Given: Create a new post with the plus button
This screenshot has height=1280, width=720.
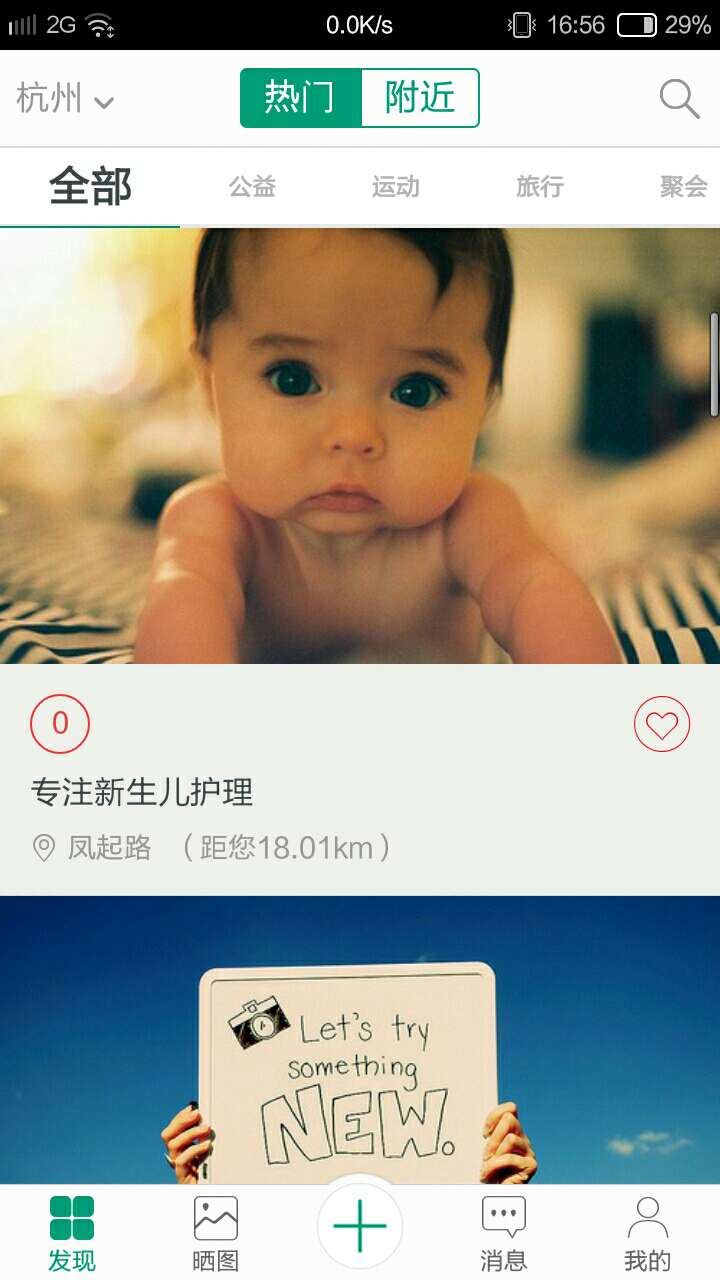Looking at the screenshot, I should [x=360, y=1226].
